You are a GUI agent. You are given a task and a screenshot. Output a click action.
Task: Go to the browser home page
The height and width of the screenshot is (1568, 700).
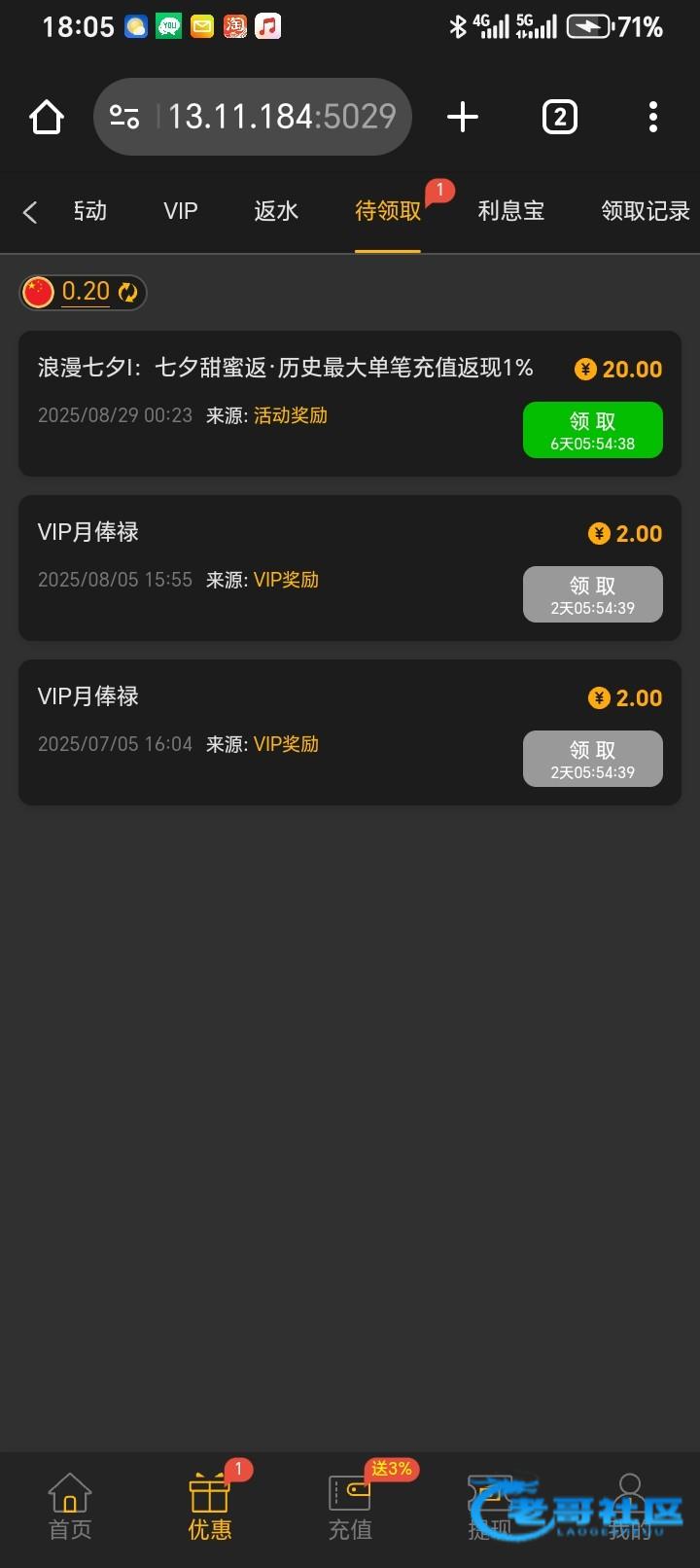click(x=47, y=118)
